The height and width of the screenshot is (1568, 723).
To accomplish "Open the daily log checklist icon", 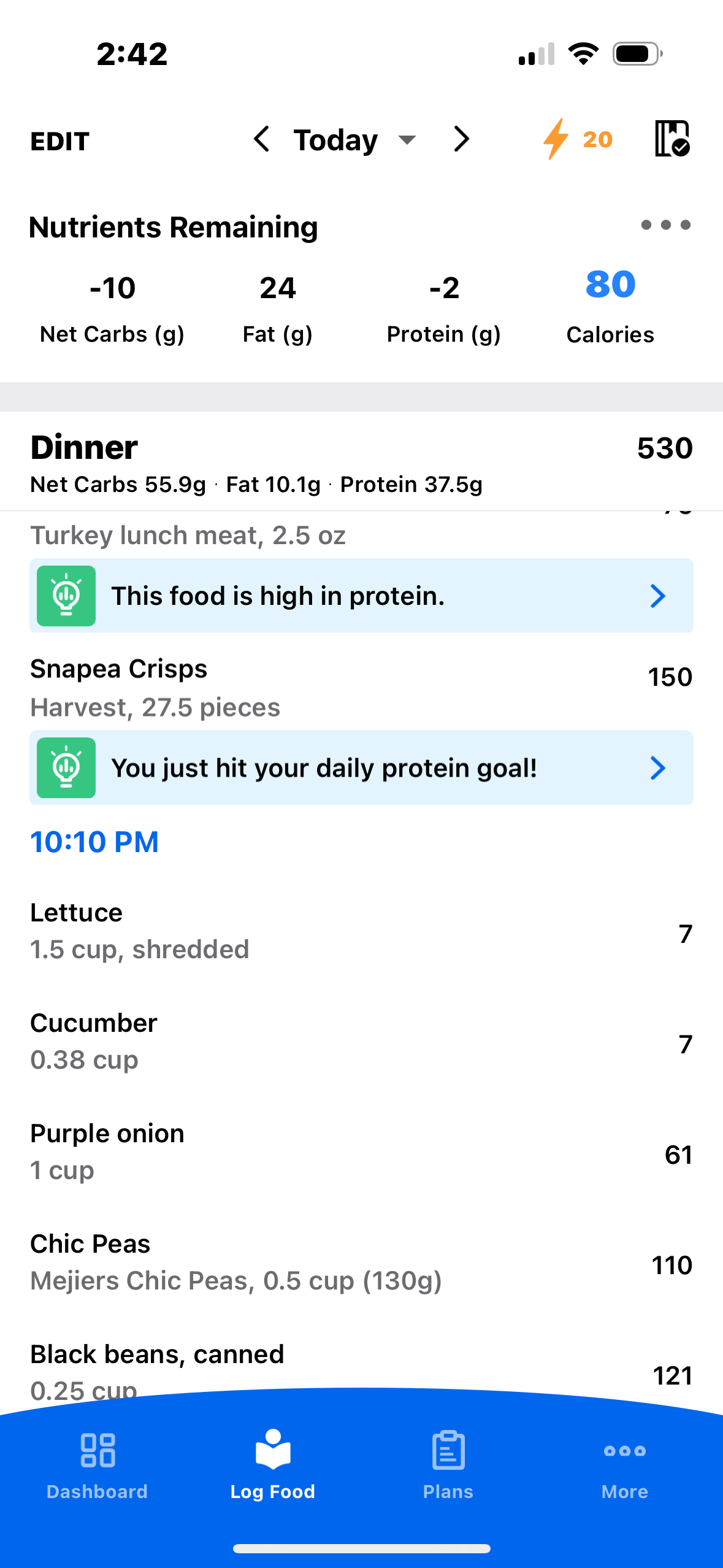I will (x=671, y=139).
